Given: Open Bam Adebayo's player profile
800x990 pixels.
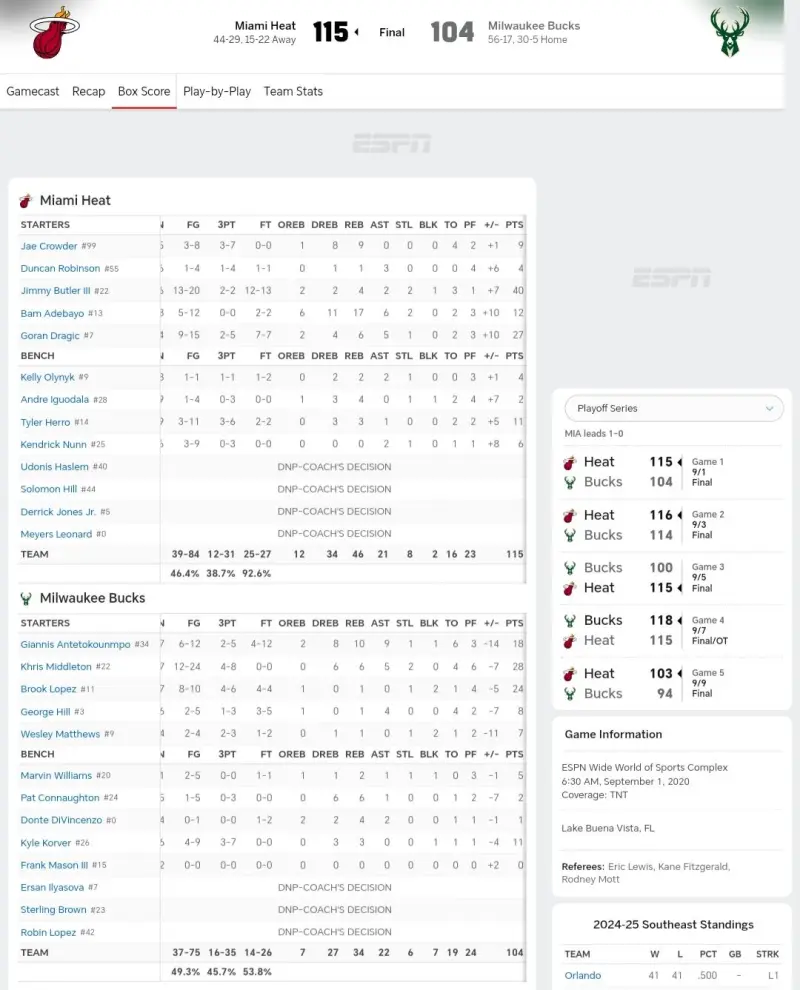Looking at the screenshot, I should click(52, 314).
